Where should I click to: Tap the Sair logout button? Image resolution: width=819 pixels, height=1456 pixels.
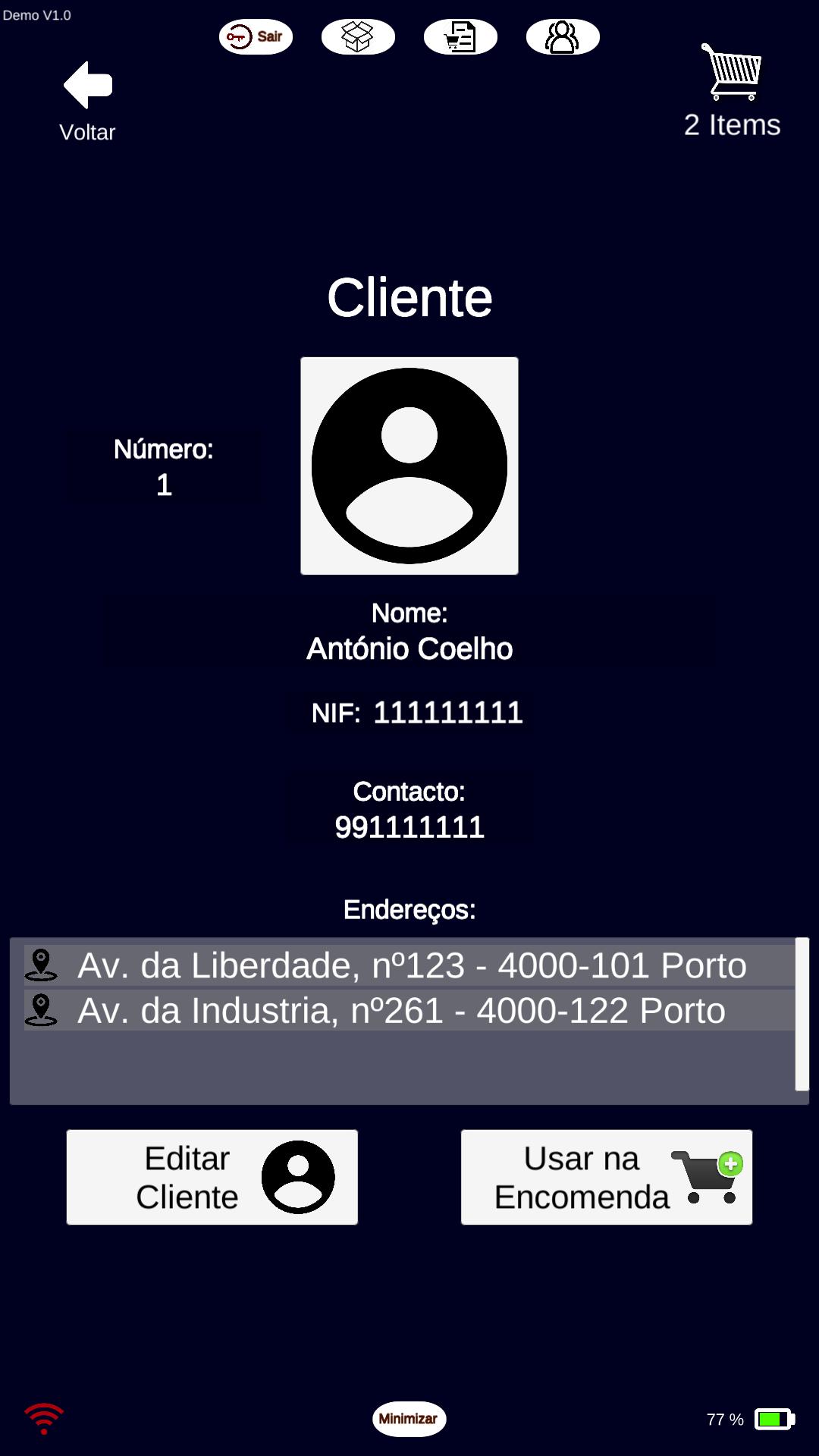pyautogui.click(x=256, y=36)
